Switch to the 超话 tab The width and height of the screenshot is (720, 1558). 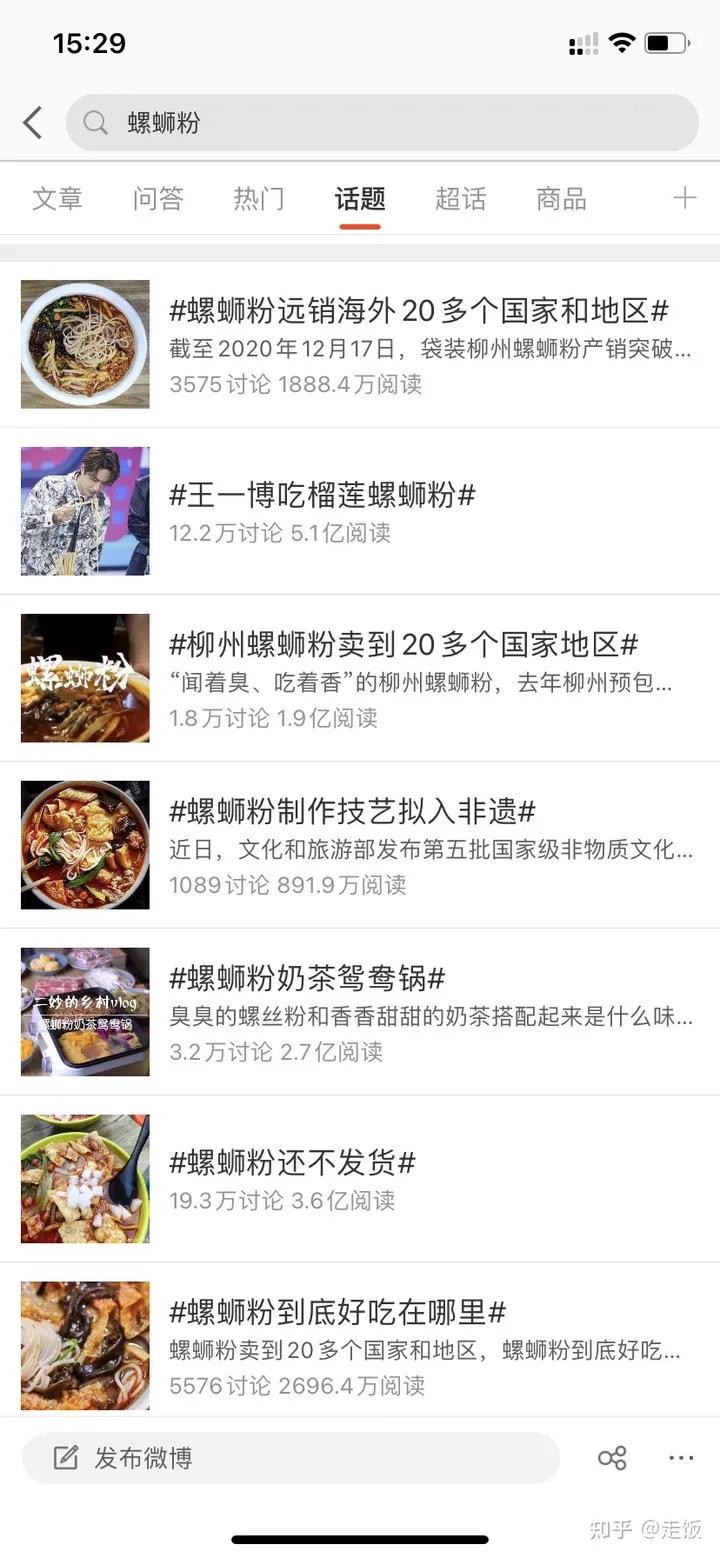coord(461,198)
